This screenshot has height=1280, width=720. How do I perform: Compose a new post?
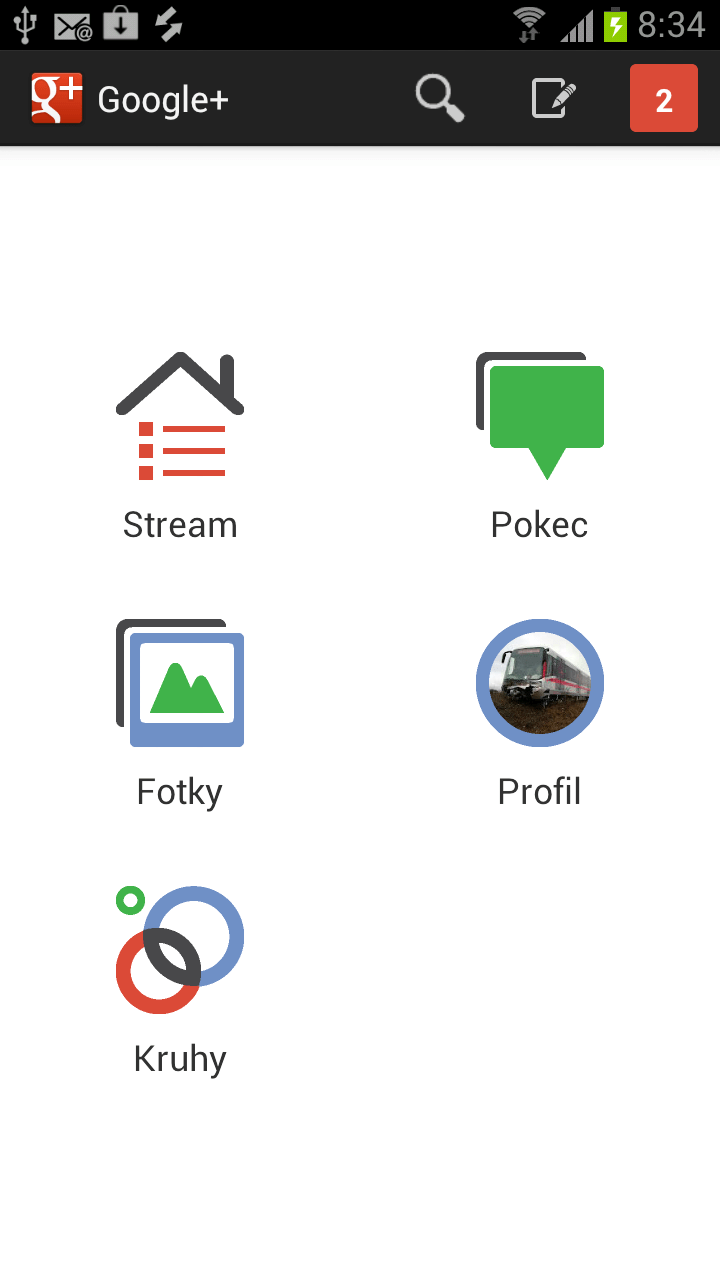coord(554,99)
